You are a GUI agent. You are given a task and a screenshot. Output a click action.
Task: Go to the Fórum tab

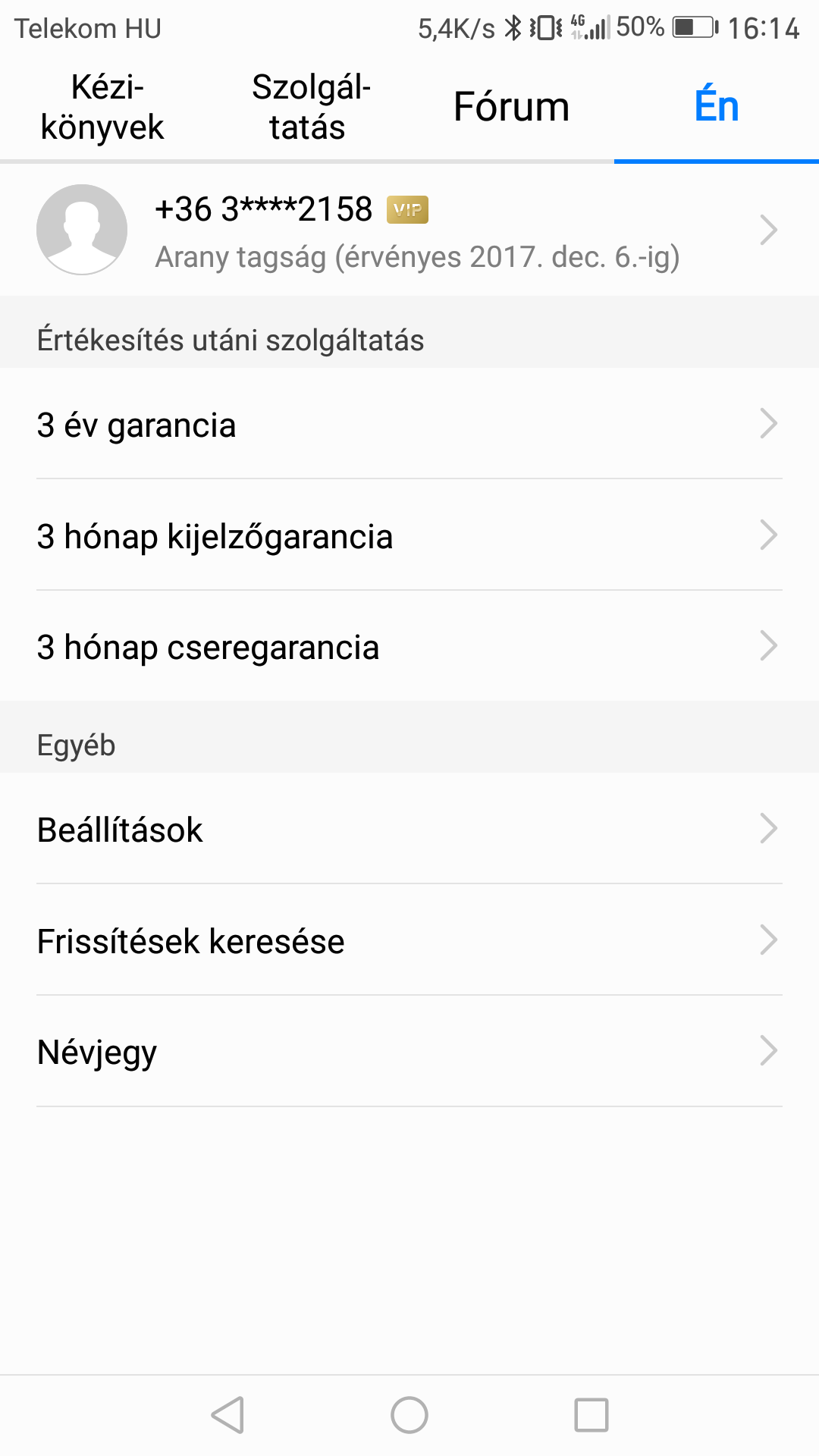(x=512, y=107)
